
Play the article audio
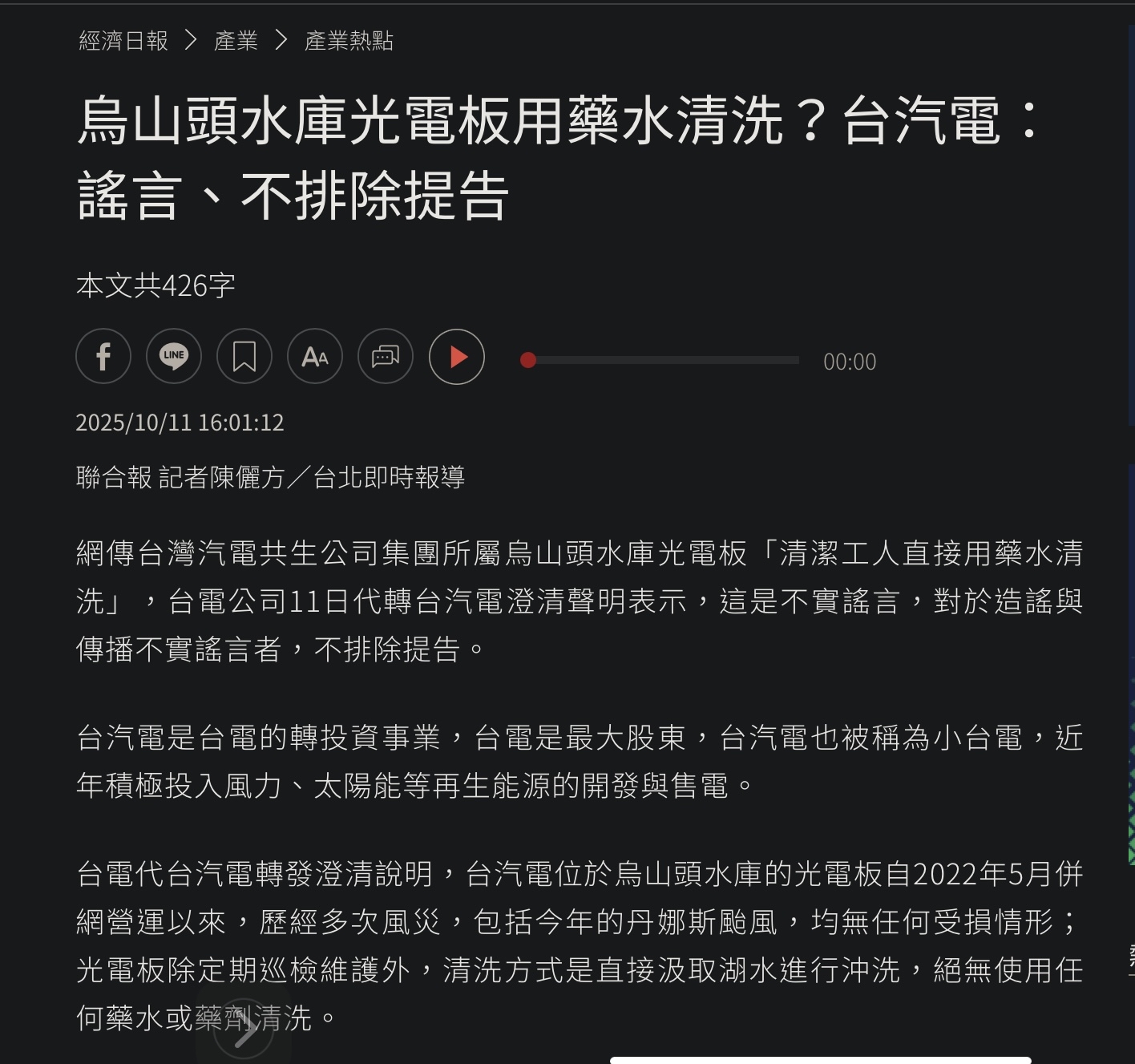tap(457, 356)
